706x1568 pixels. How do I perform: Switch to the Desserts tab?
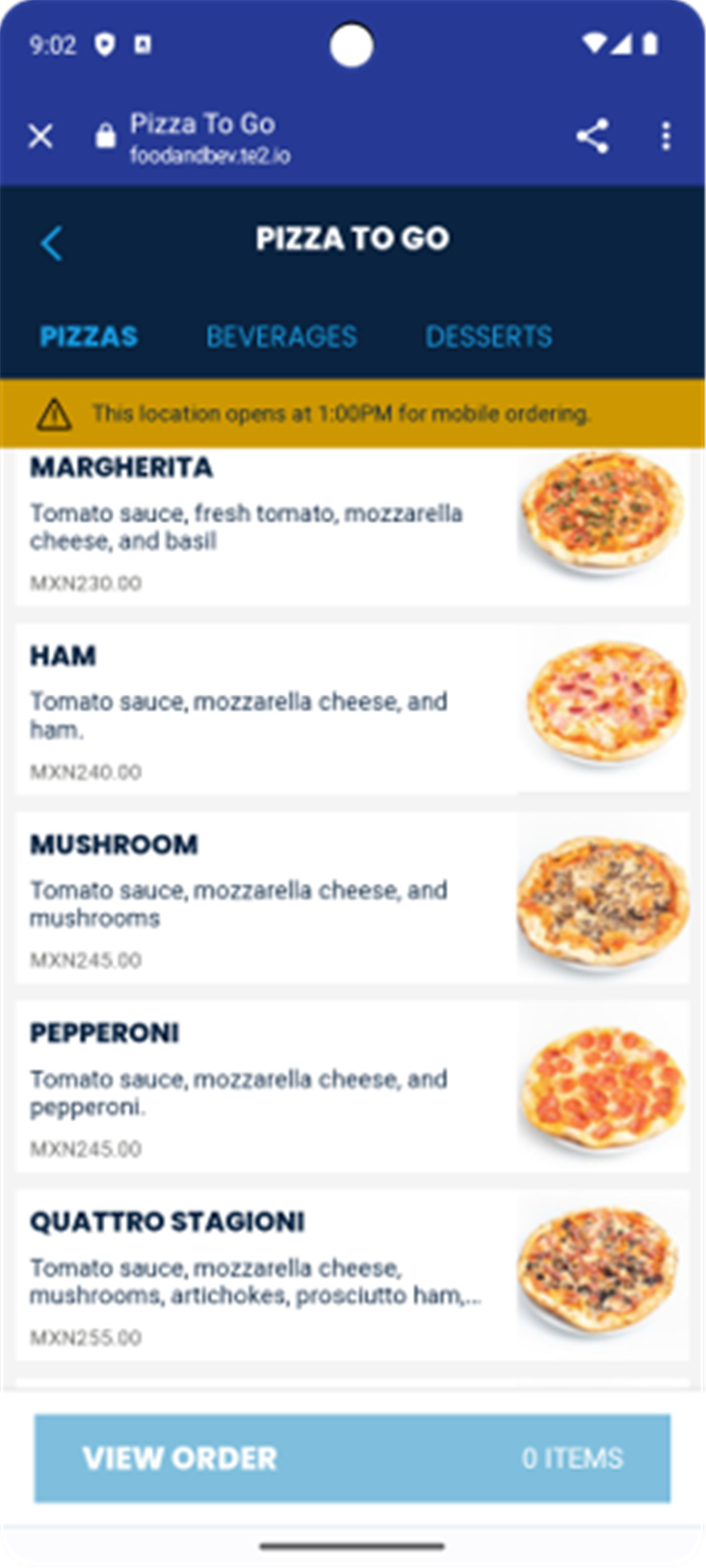coord(488,336)
